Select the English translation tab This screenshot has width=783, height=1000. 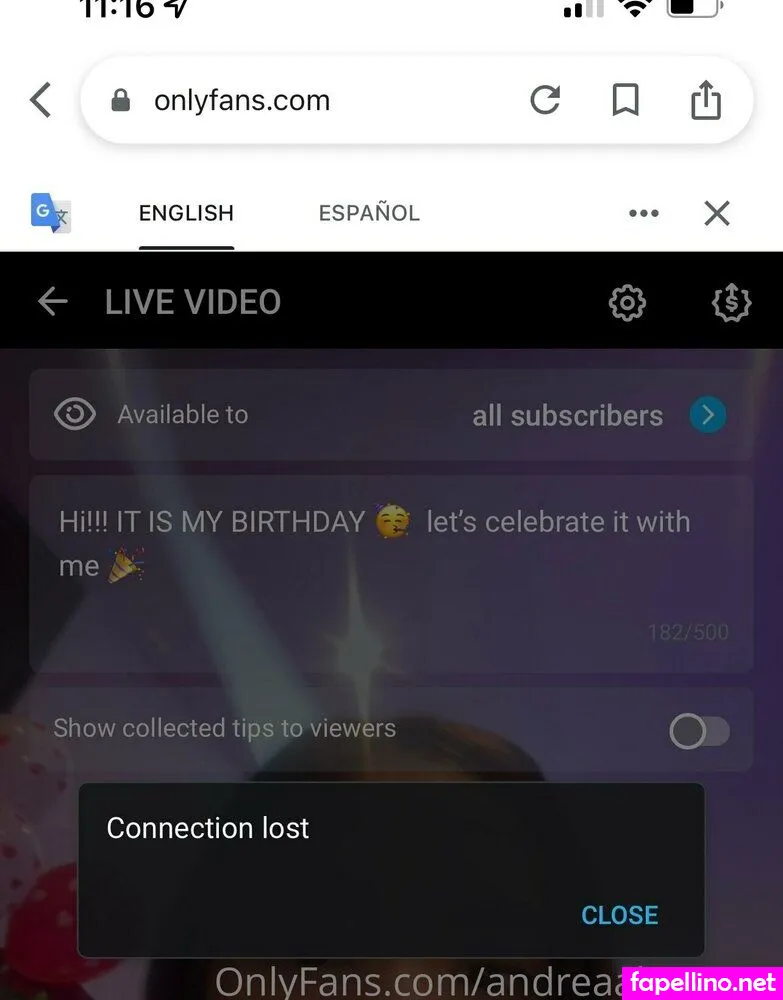point(186,213)
